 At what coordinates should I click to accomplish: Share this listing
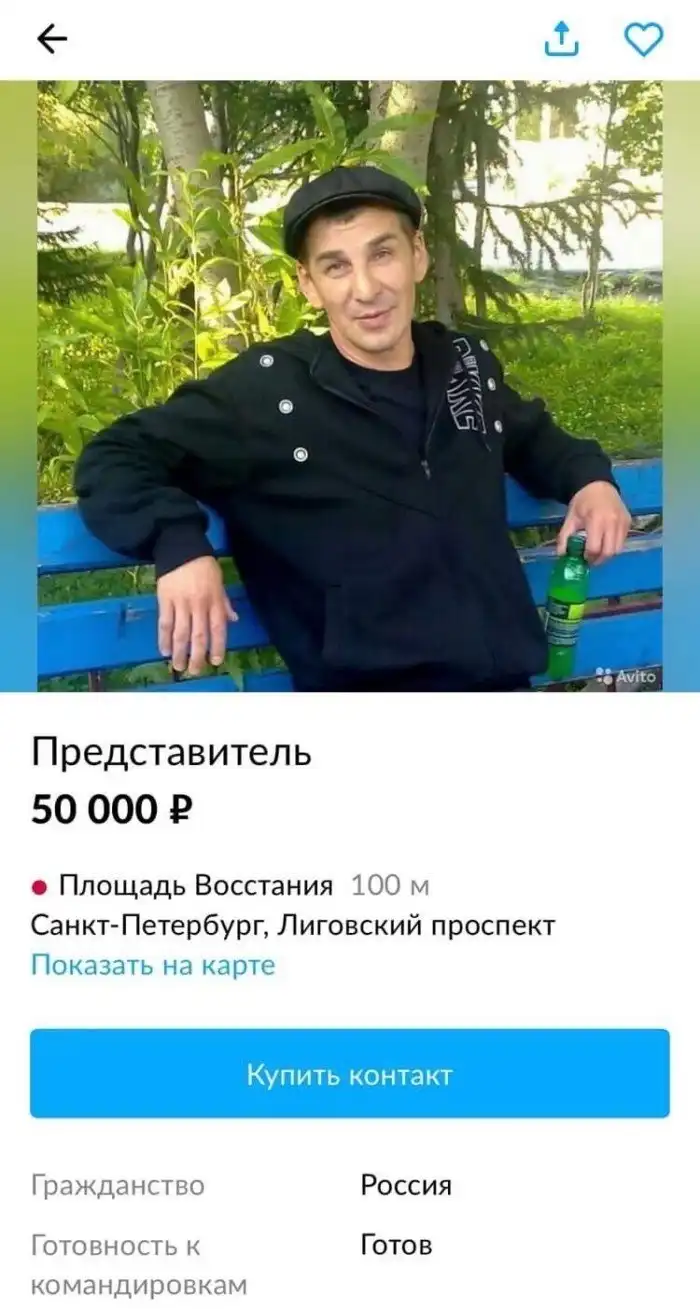(x=562, y=39)
